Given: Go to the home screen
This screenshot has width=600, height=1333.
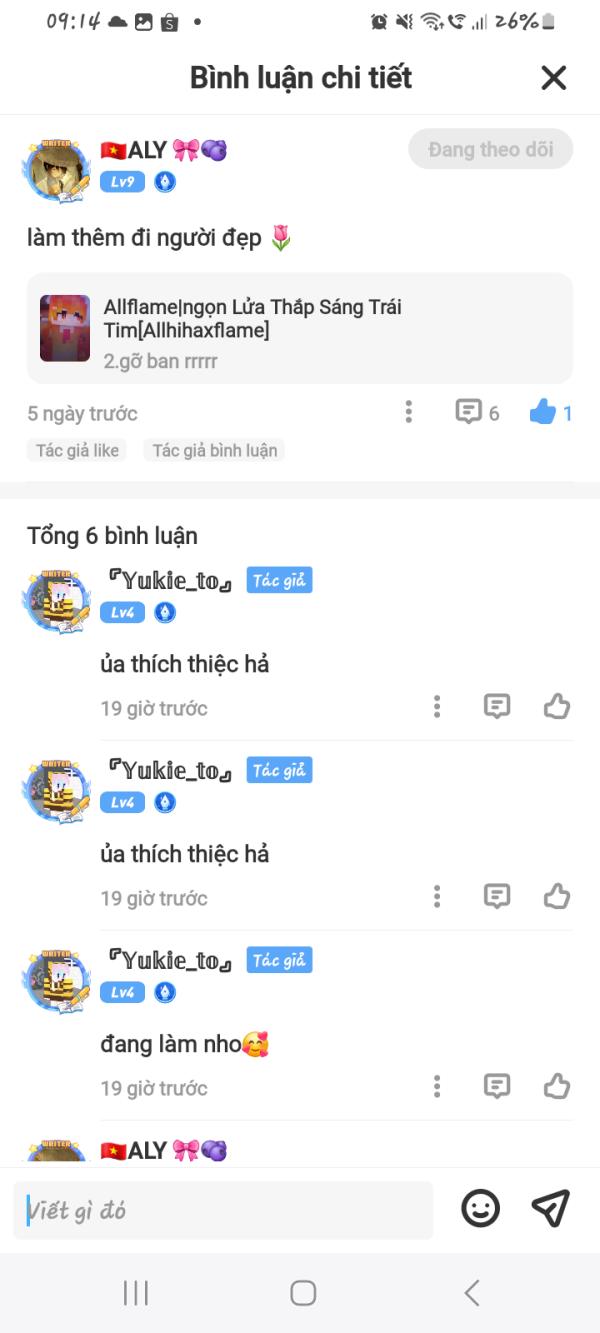Looking at the screenshot, I should tap(303, 1293).
